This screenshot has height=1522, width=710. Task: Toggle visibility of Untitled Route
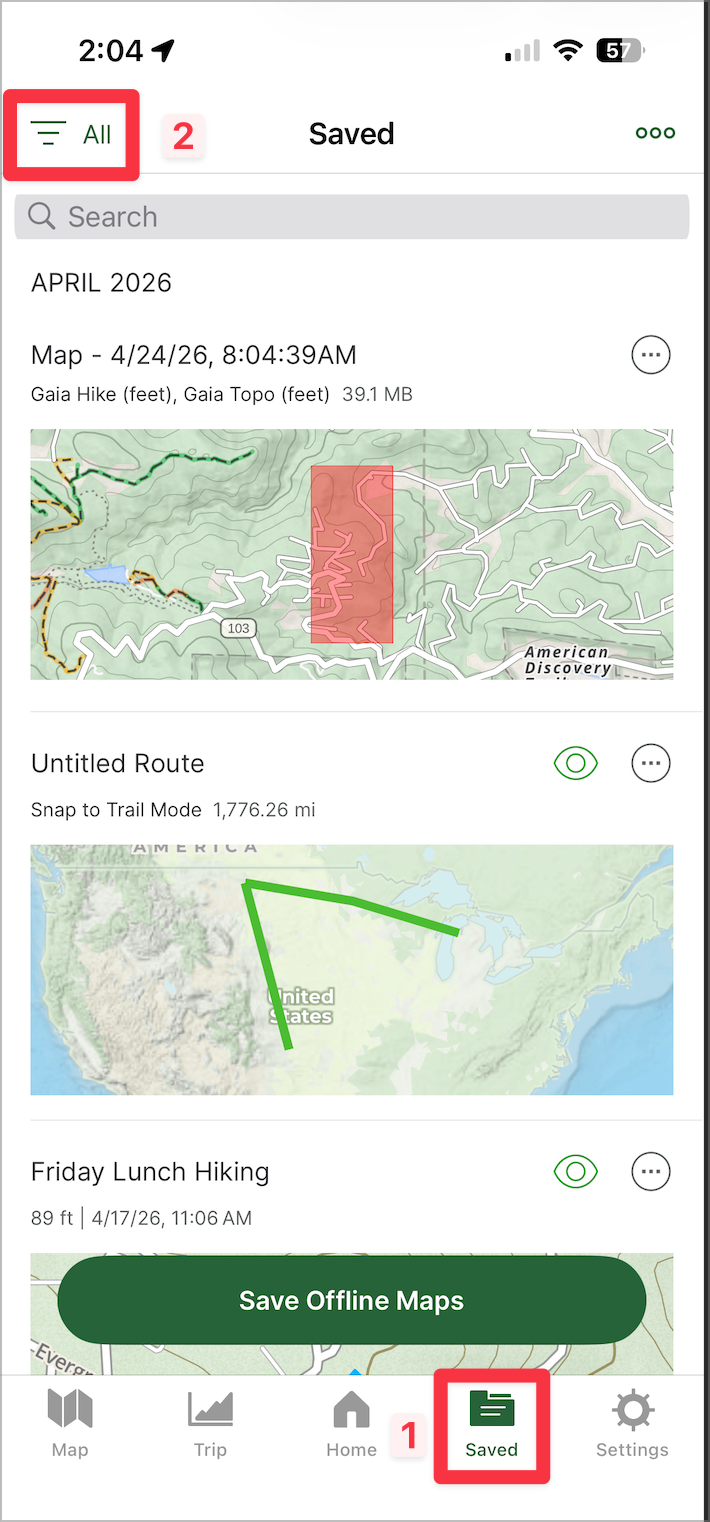pos(575,764)
